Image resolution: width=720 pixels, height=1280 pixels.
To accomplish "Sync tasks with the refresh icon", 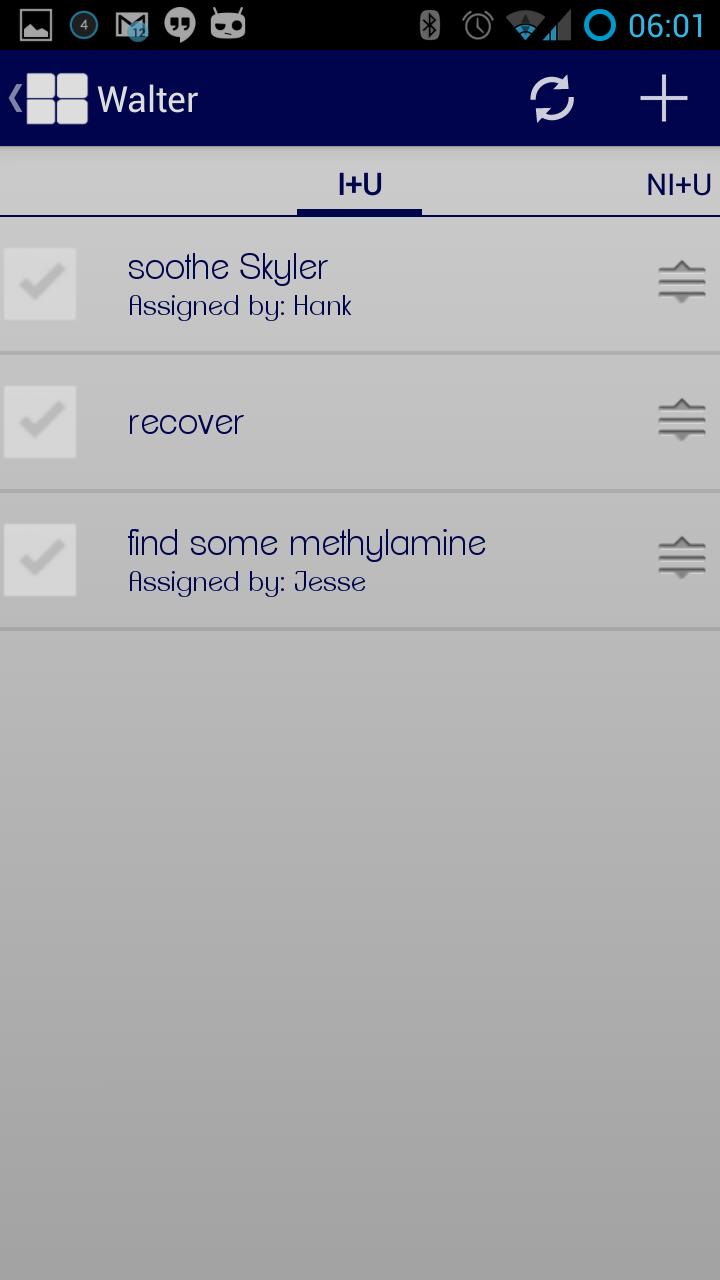I will [551, 99].
